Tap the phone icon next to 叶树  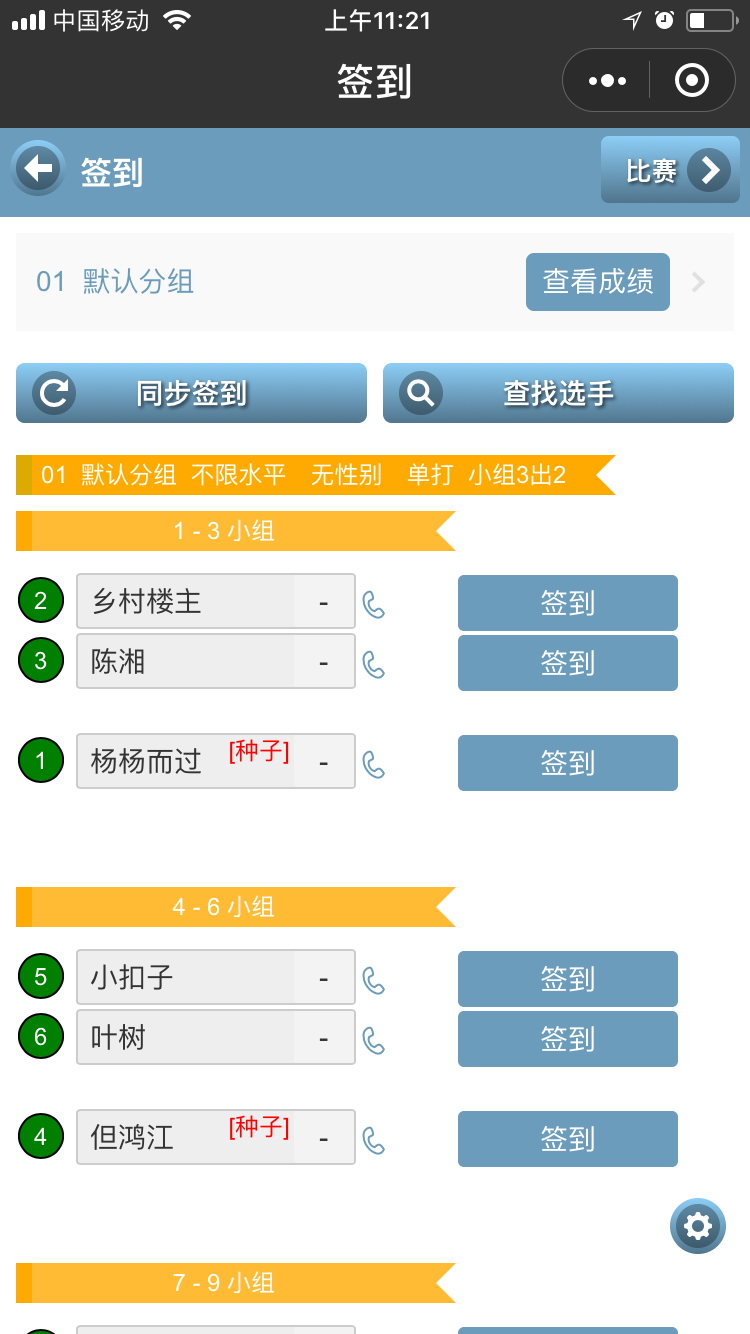(x=374, y=1041)
